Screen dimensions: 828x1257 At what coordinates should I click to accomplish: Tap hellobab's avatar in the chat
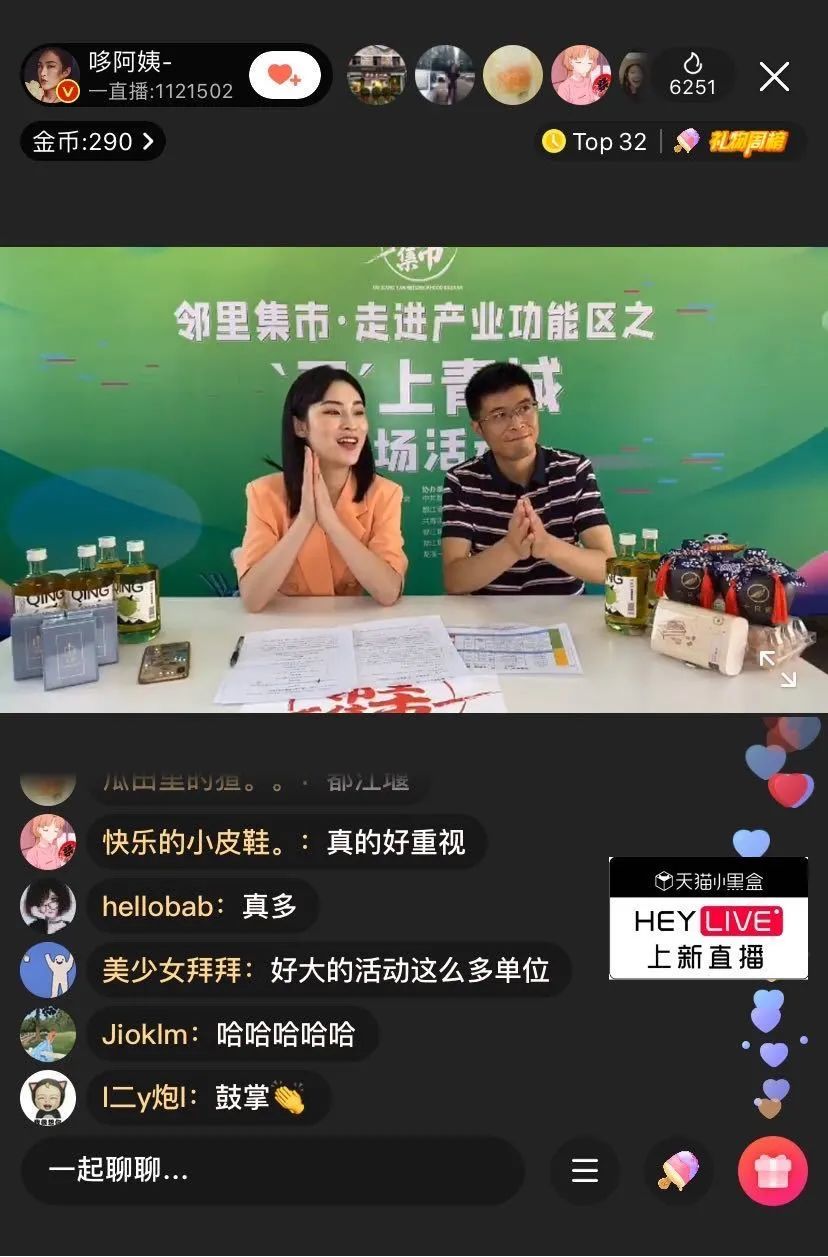(48, 907)
